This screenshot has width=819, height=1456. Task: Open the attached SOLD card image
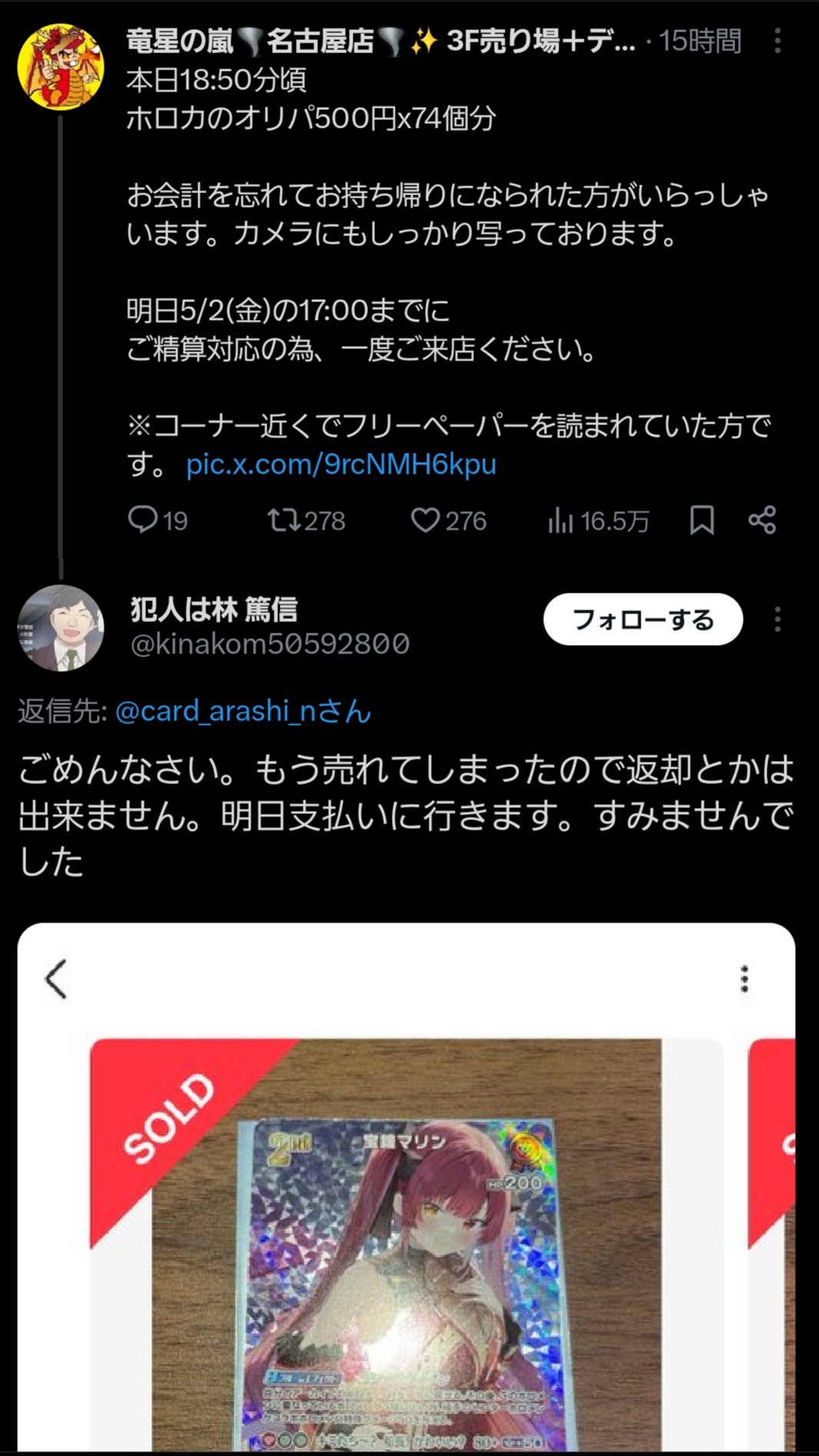(406, 1188)
